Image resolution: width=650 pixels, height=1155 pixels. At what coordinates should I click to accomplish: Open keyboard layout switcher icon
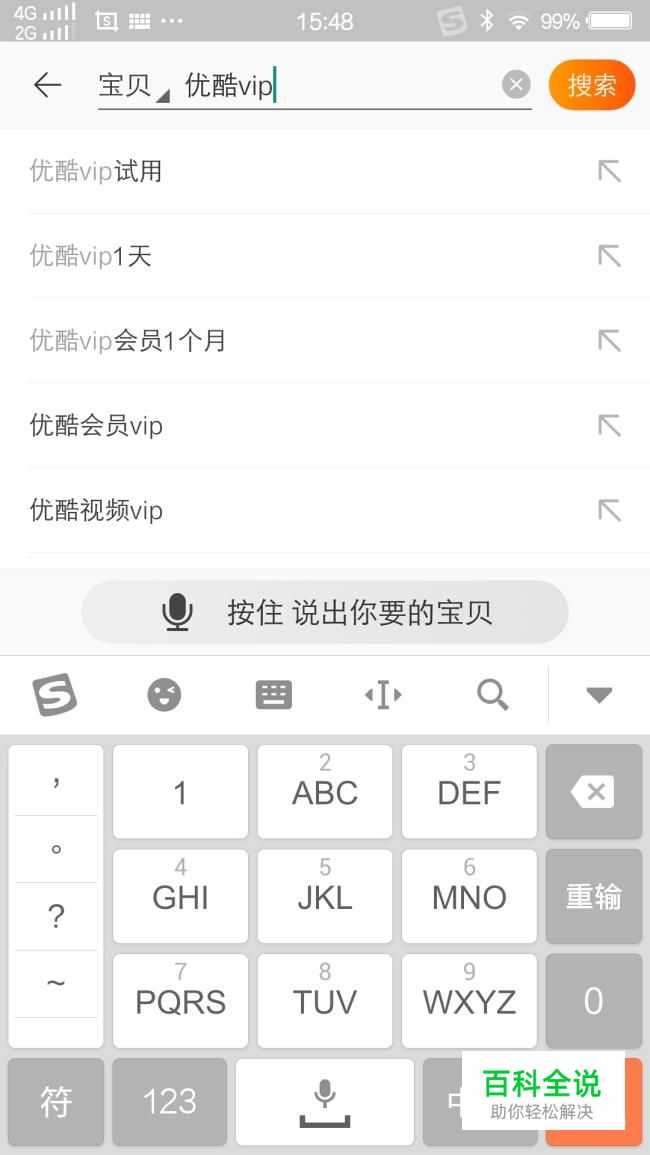(x=273, y=694)
